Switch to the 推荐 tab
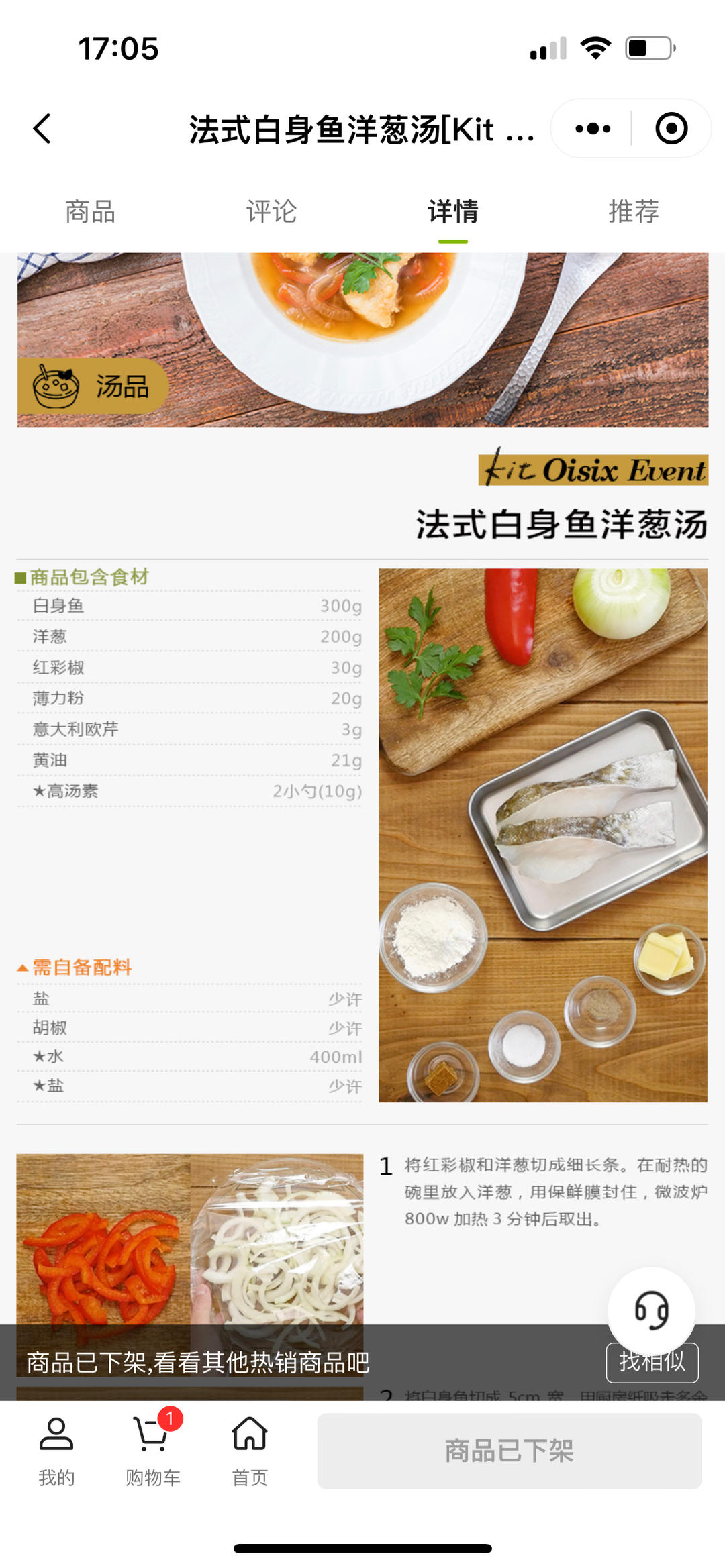 coord(634,211)
